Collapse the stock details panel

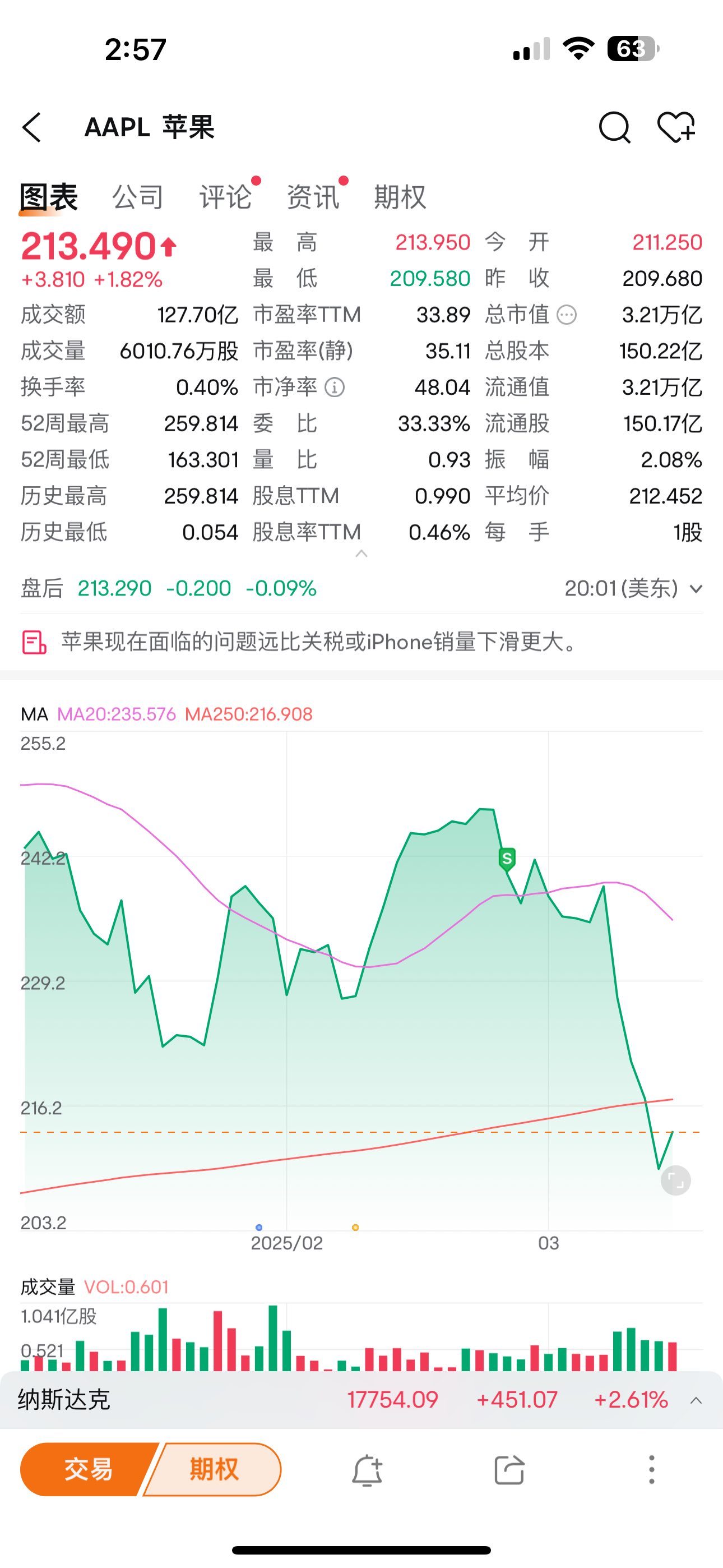pyautogui.click(x=361, y=554)
